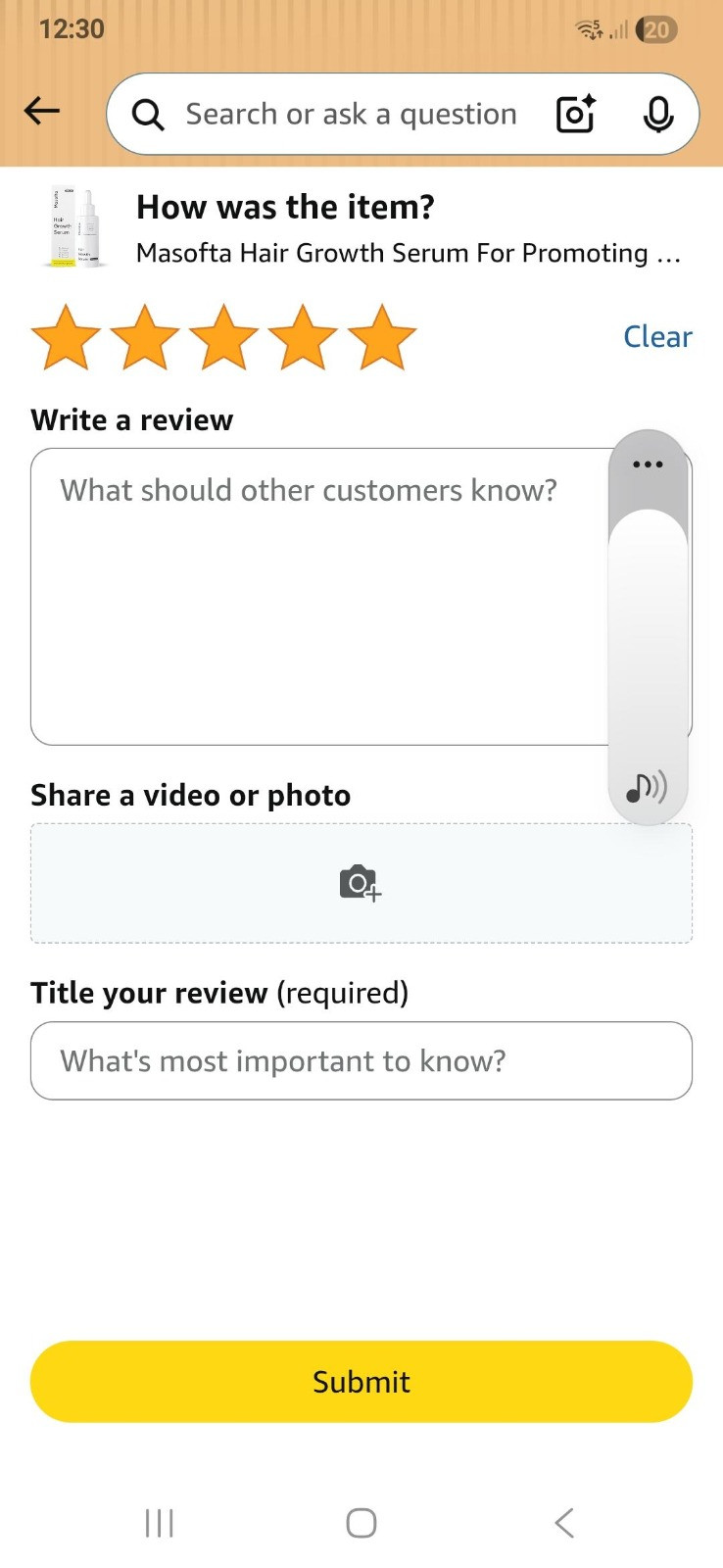Open recent apps from the navigation bar
723x1568 pixels.
coord(159,1523)
